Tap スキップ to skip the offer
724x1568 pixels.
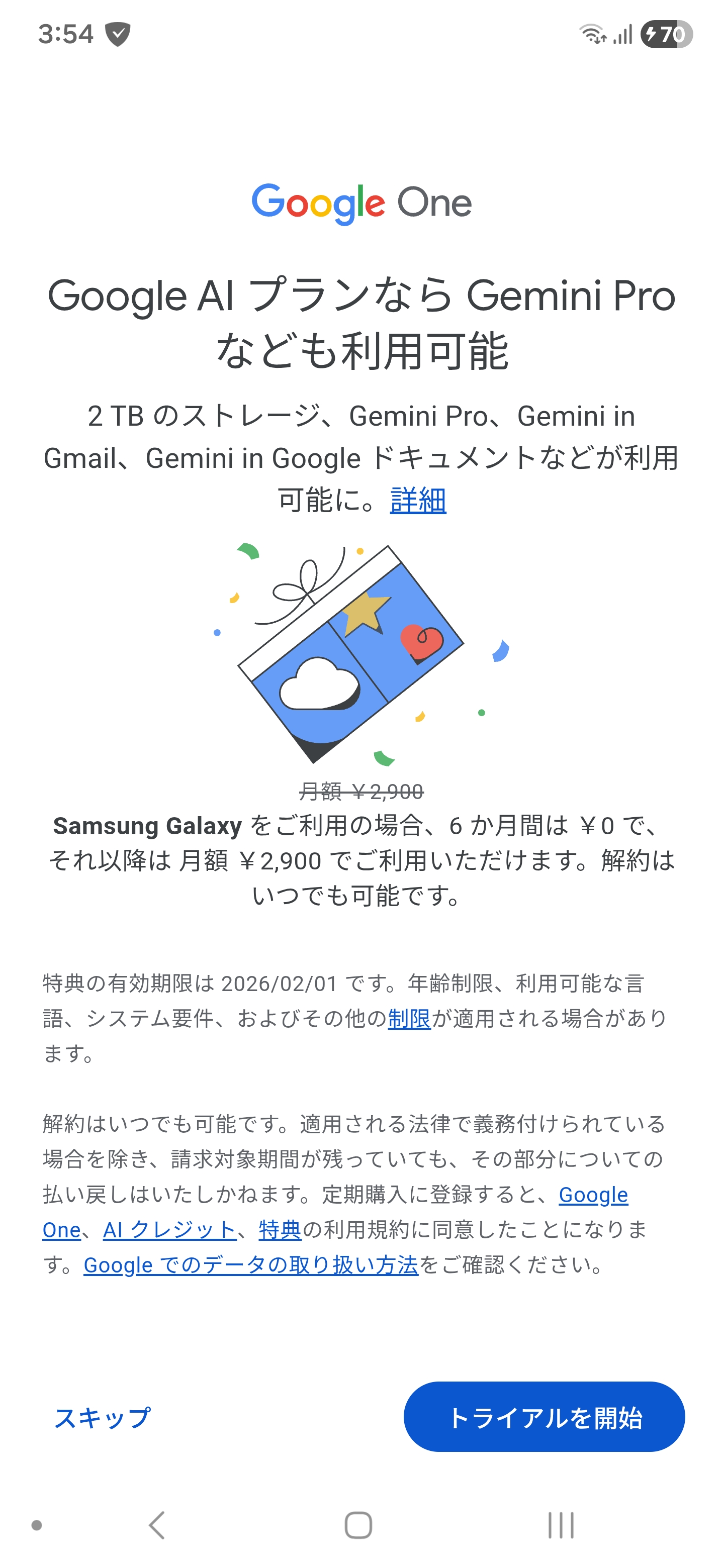(102, 1418)
